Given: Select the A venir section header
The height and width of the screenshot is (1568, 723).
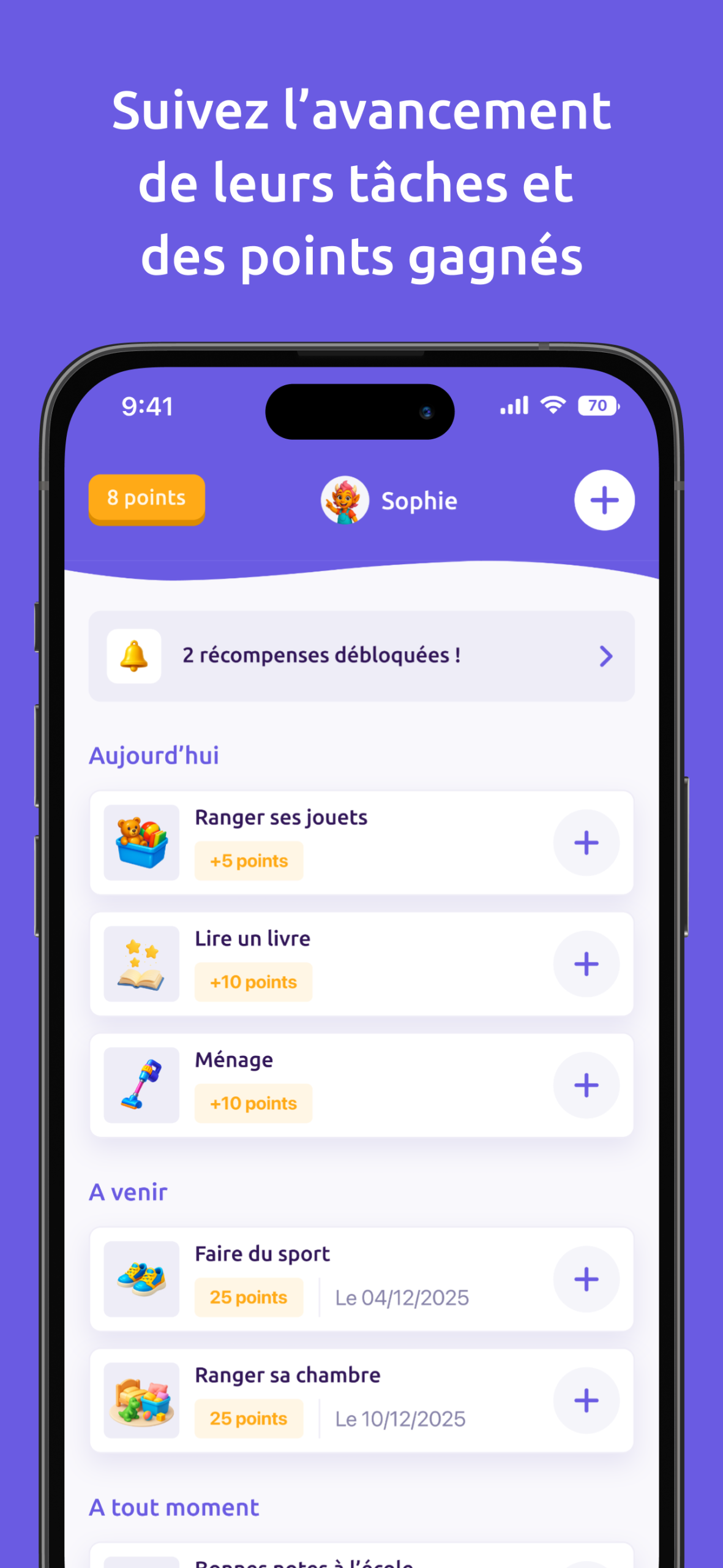Looking at the screenshot, I should coord(128,1192).
